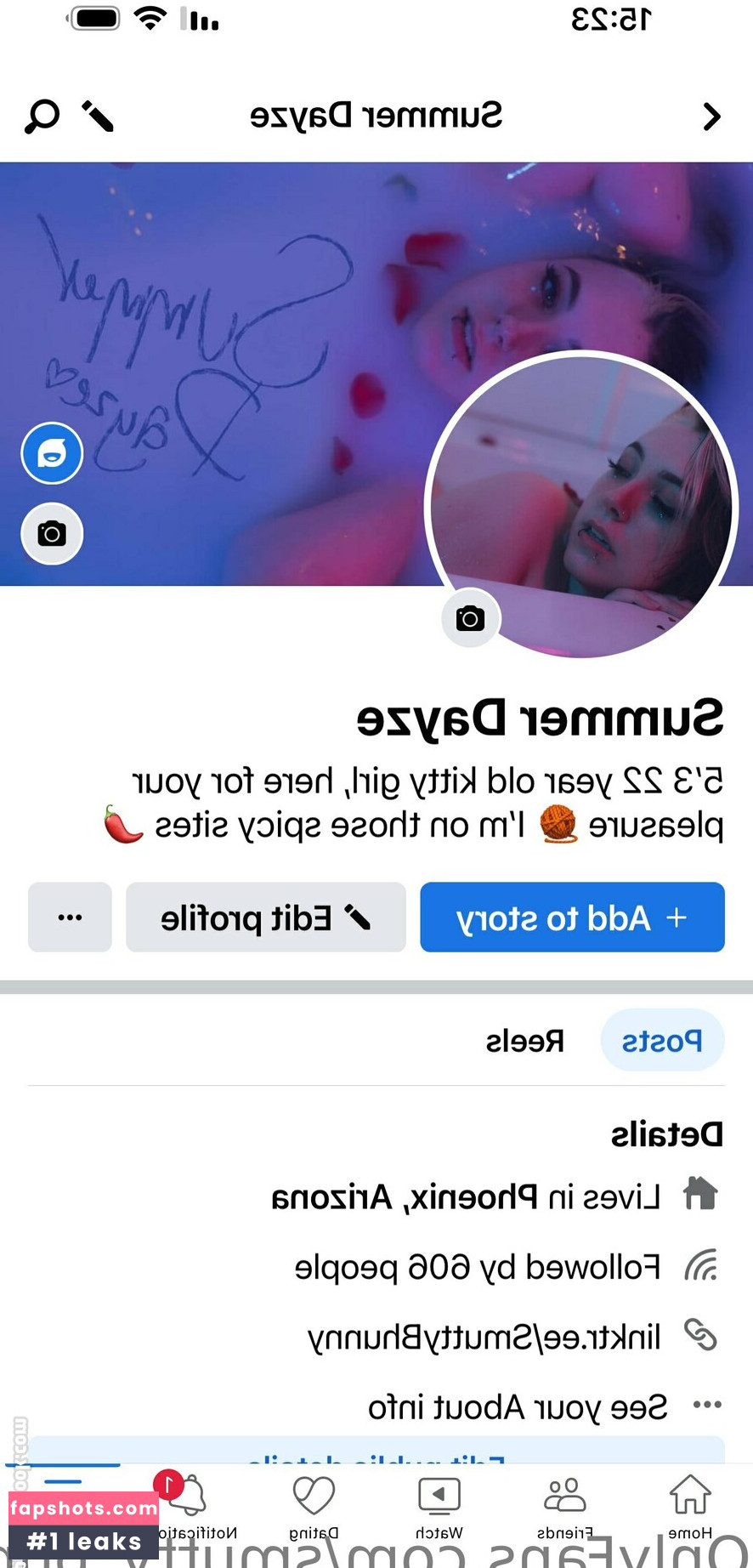Open the Friends tab

coord(564,1507)
